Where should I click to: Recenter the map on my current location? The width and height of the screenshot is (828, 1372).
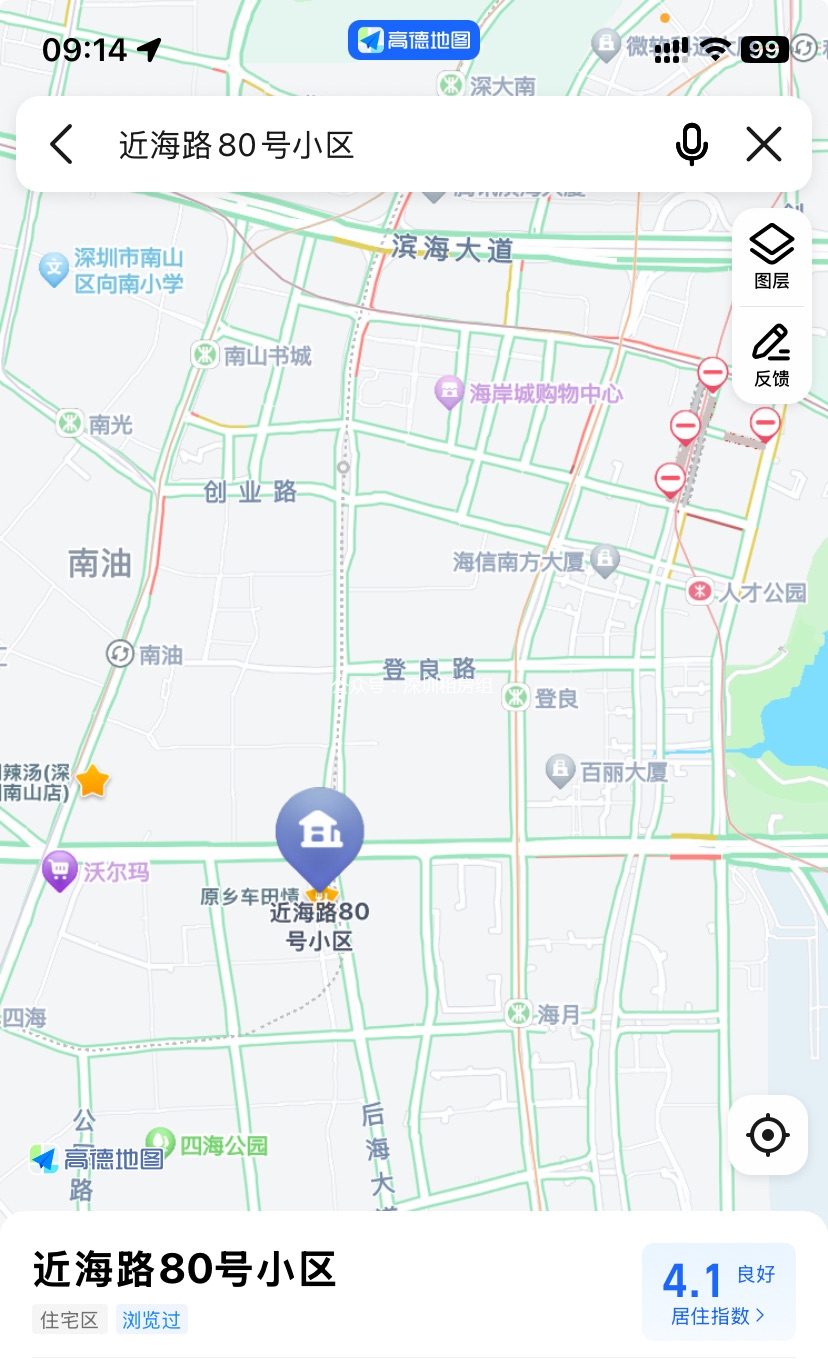[768, 1135]
